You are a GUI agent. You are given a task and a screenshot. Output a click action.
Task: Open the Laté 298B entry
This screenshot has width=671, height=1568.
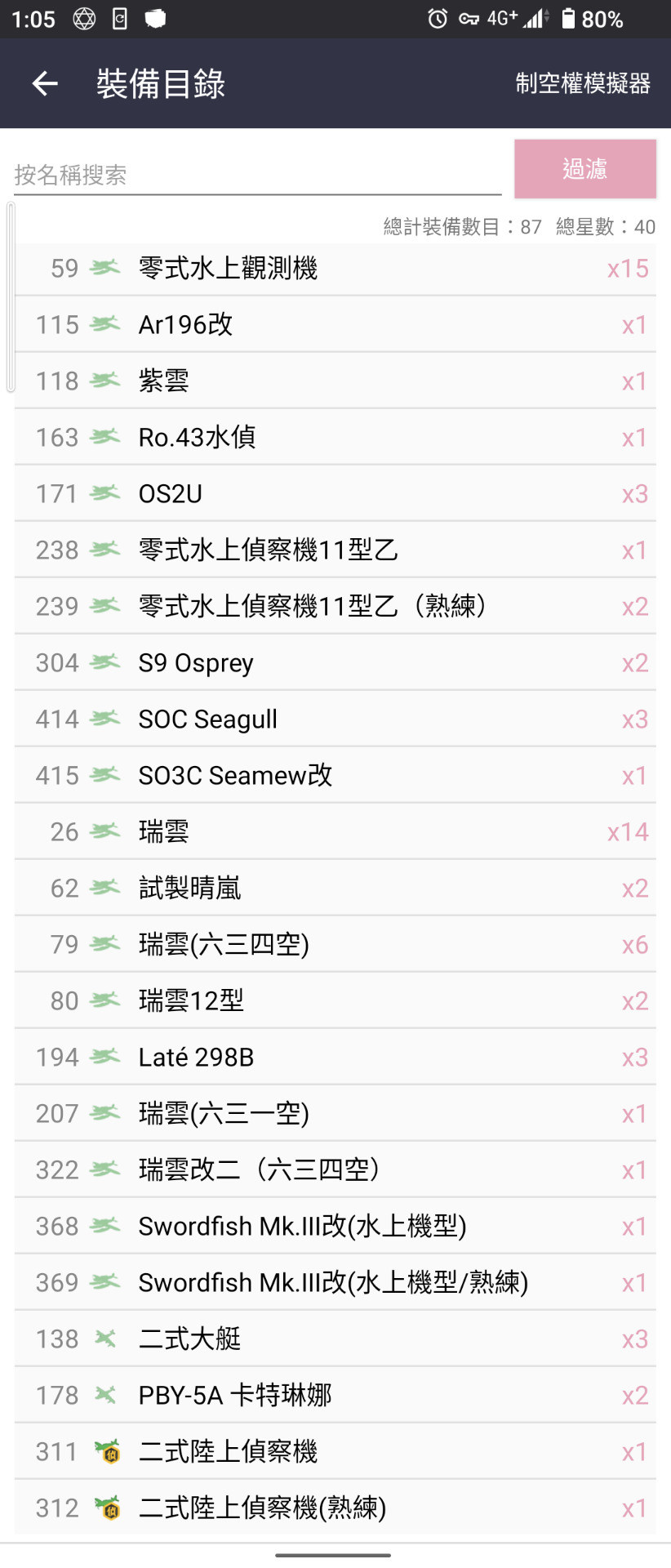[335, 1058]
